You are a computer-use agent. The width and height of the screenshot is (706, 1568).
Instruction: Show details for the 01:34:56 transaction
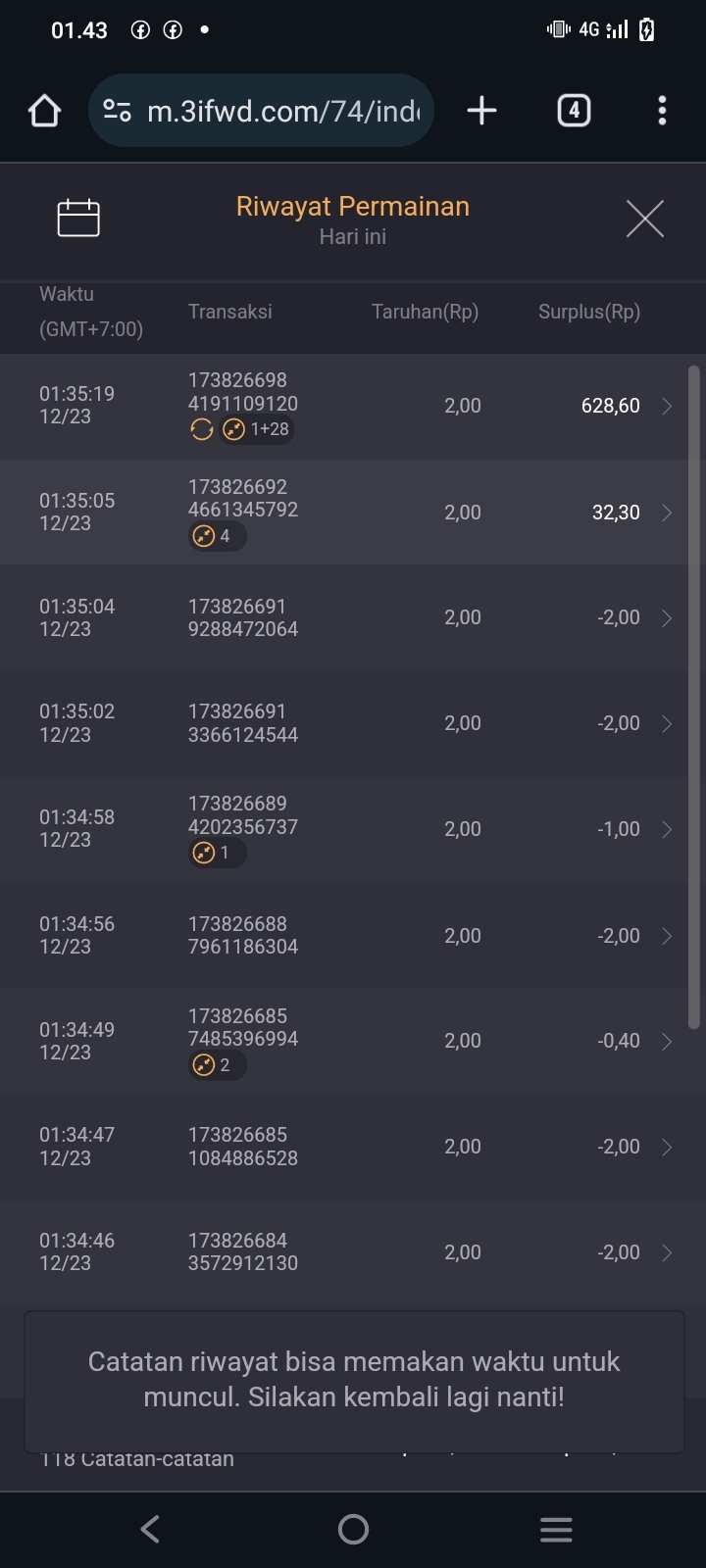point(353,935)
